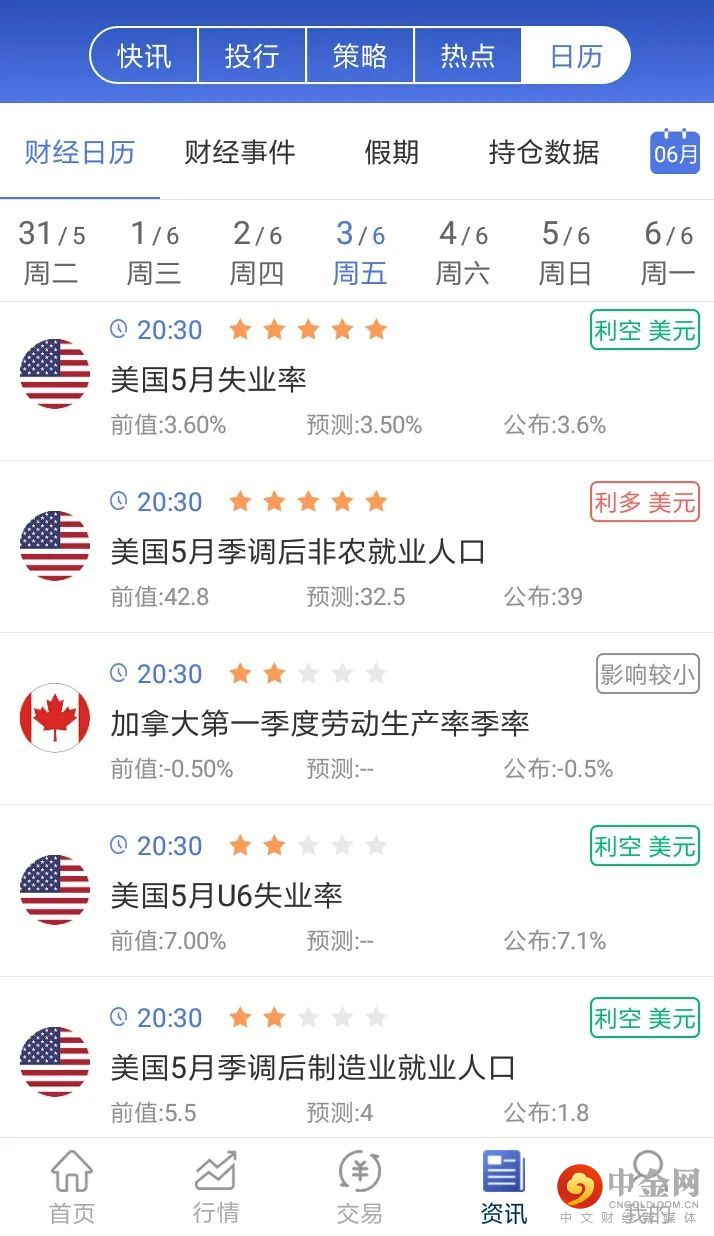This screenshot has width=714, height=1236.
Task: Switch to the 行情 tab
Action: pos(216,1188)
